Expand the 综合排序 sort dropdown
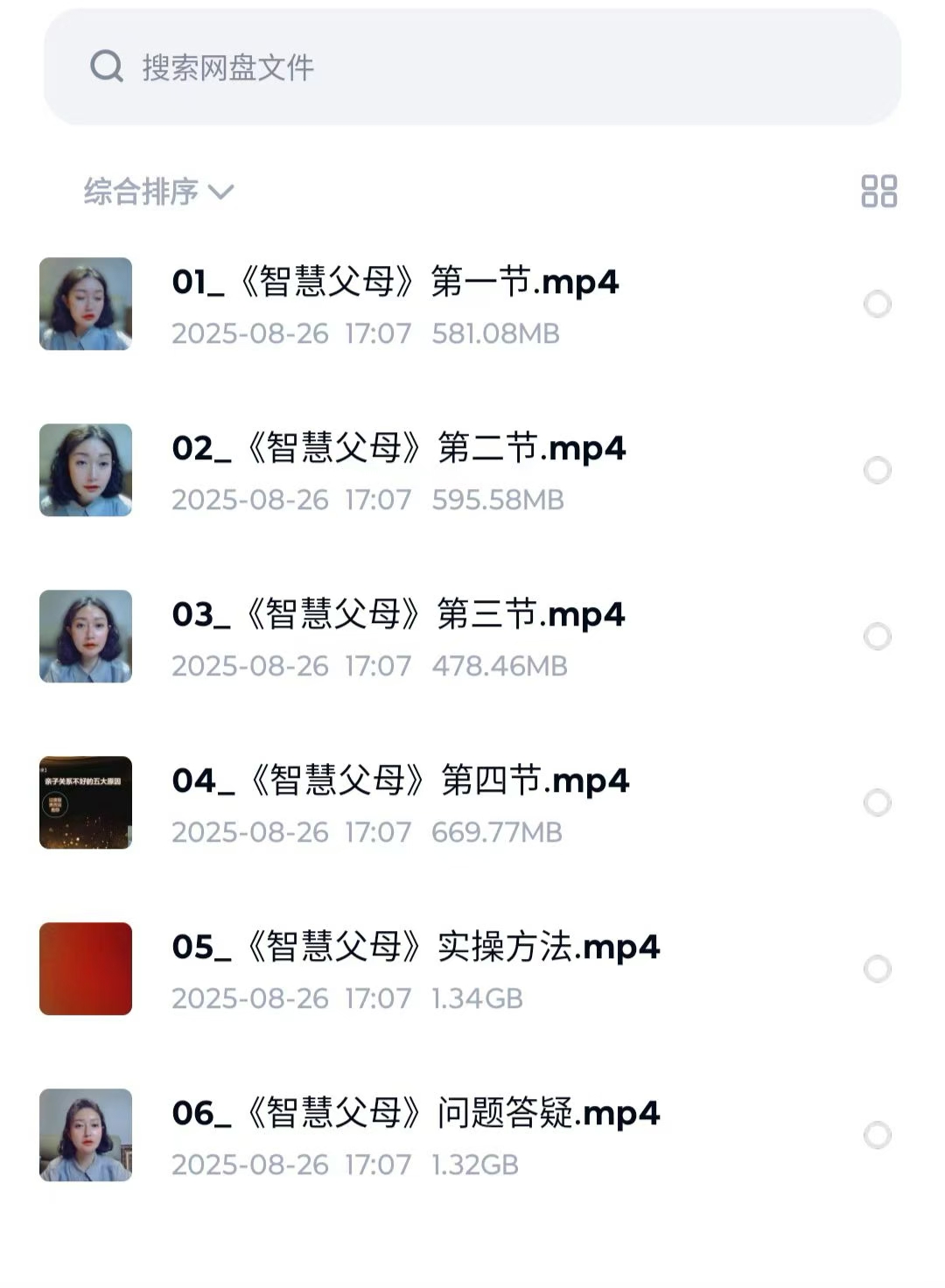This screenshot has width=945, height=1288. click(x=158, y=192)
